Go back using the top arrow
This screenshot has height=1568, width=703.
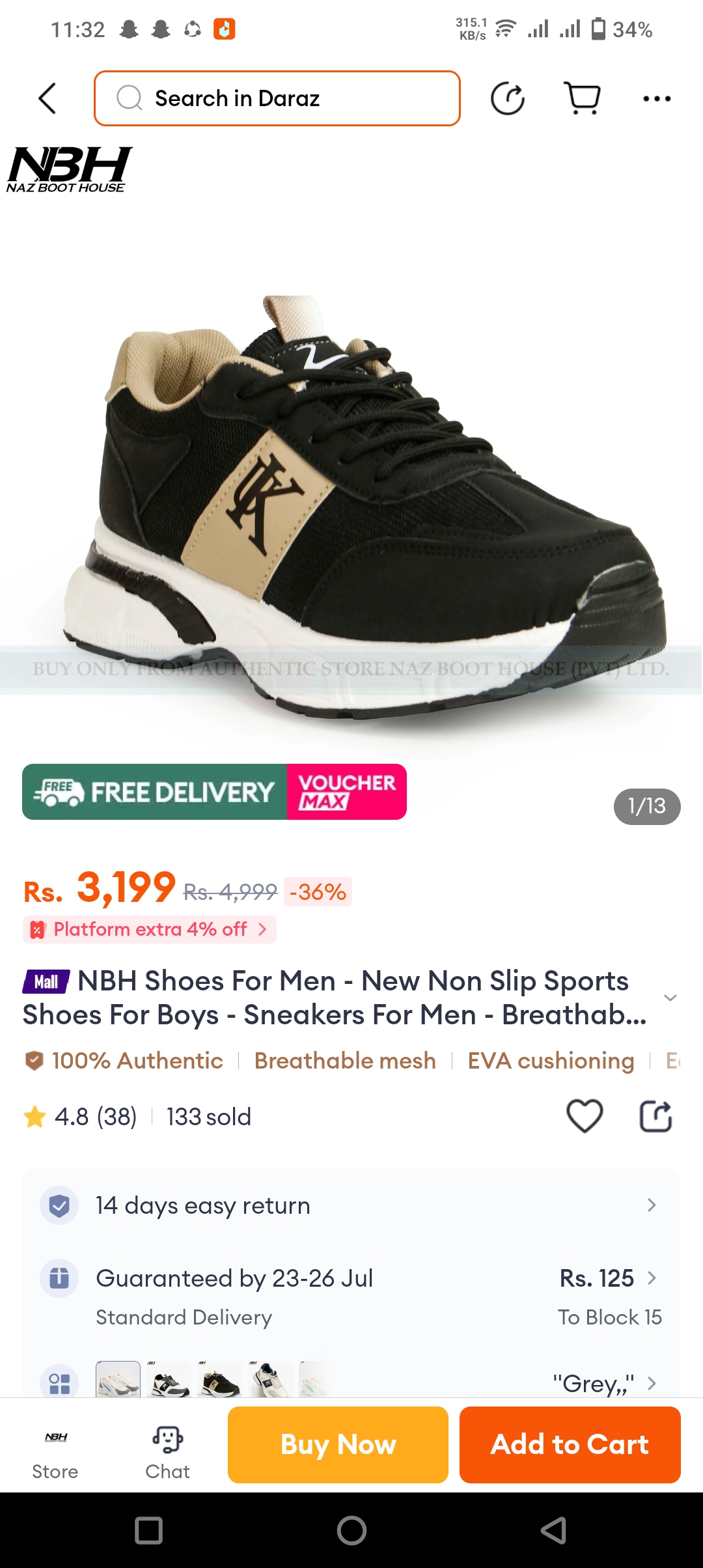tap(48, 98)
